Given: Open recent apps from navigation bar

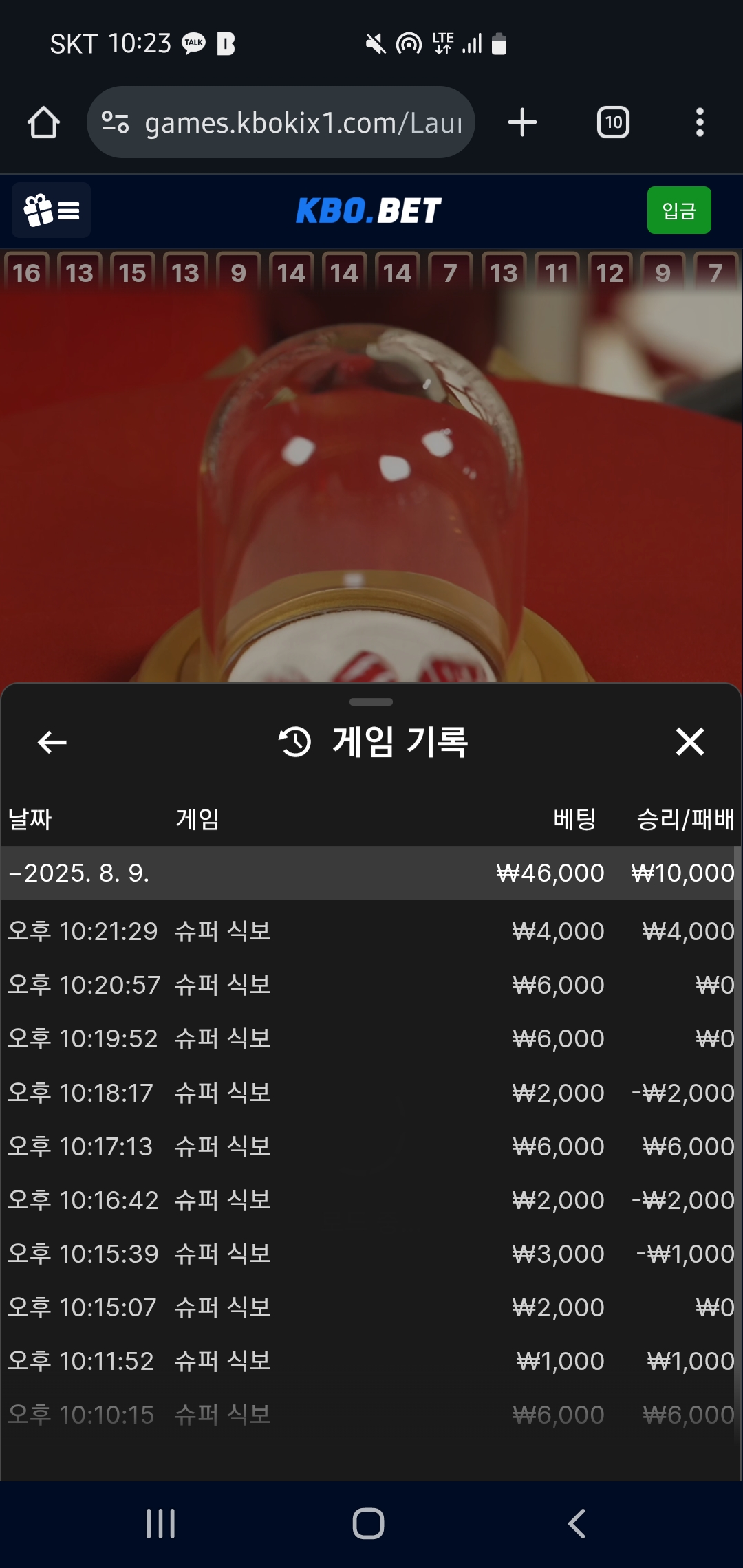Looking at the screenshot, I should click(x=161, y=1523).
